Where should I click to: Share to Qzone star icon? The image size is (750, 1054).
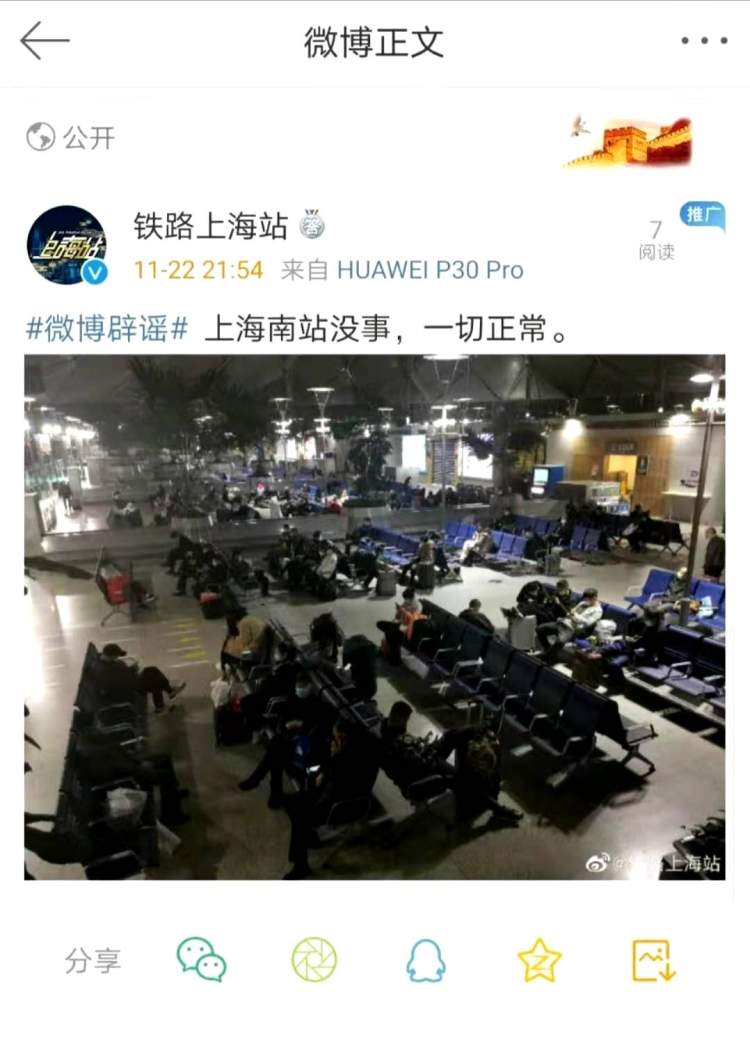click(x=539, y=960)
